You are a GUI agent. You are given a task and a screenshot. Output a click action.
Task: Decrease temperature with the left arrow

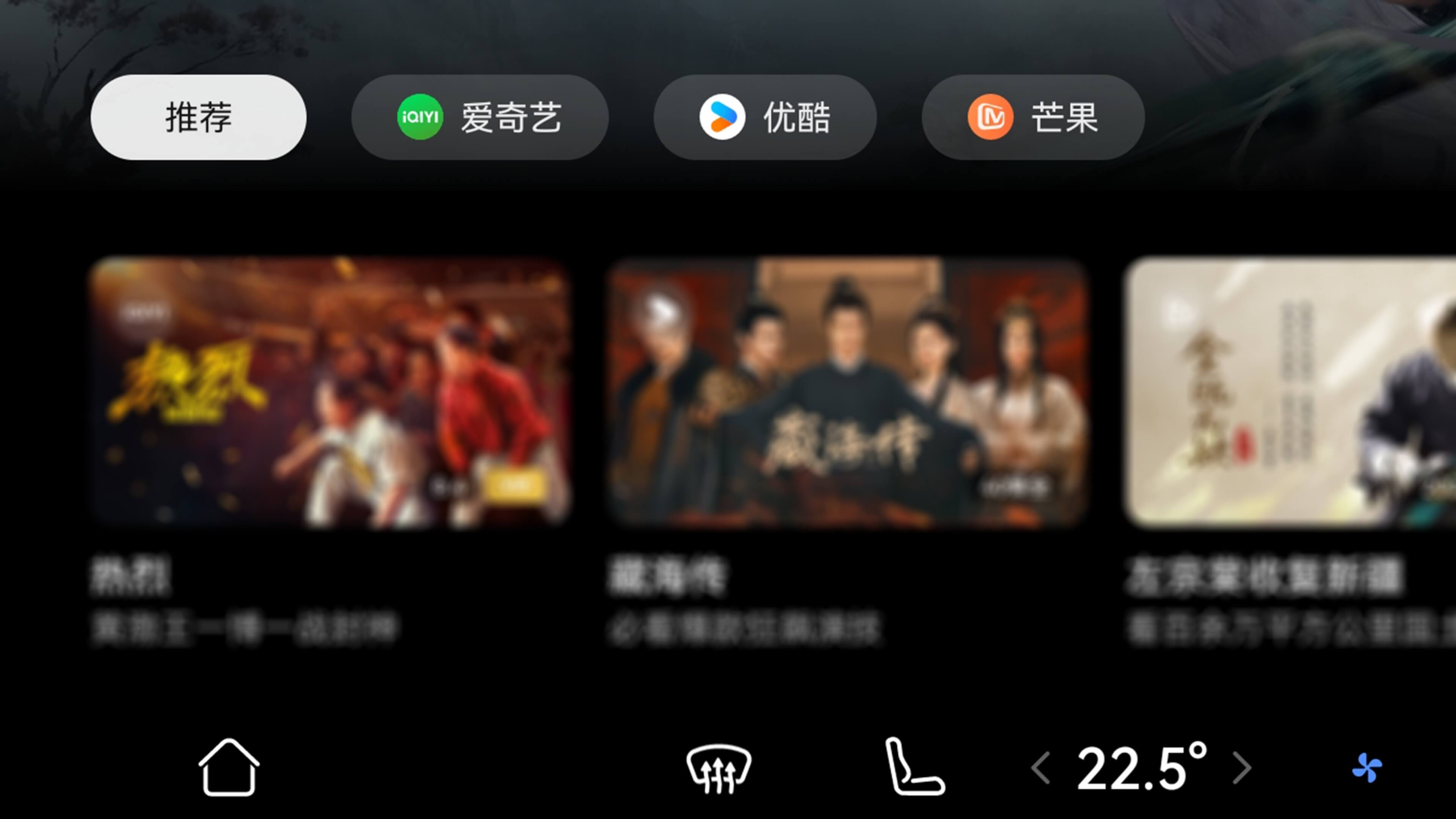tap(1040, 768)
